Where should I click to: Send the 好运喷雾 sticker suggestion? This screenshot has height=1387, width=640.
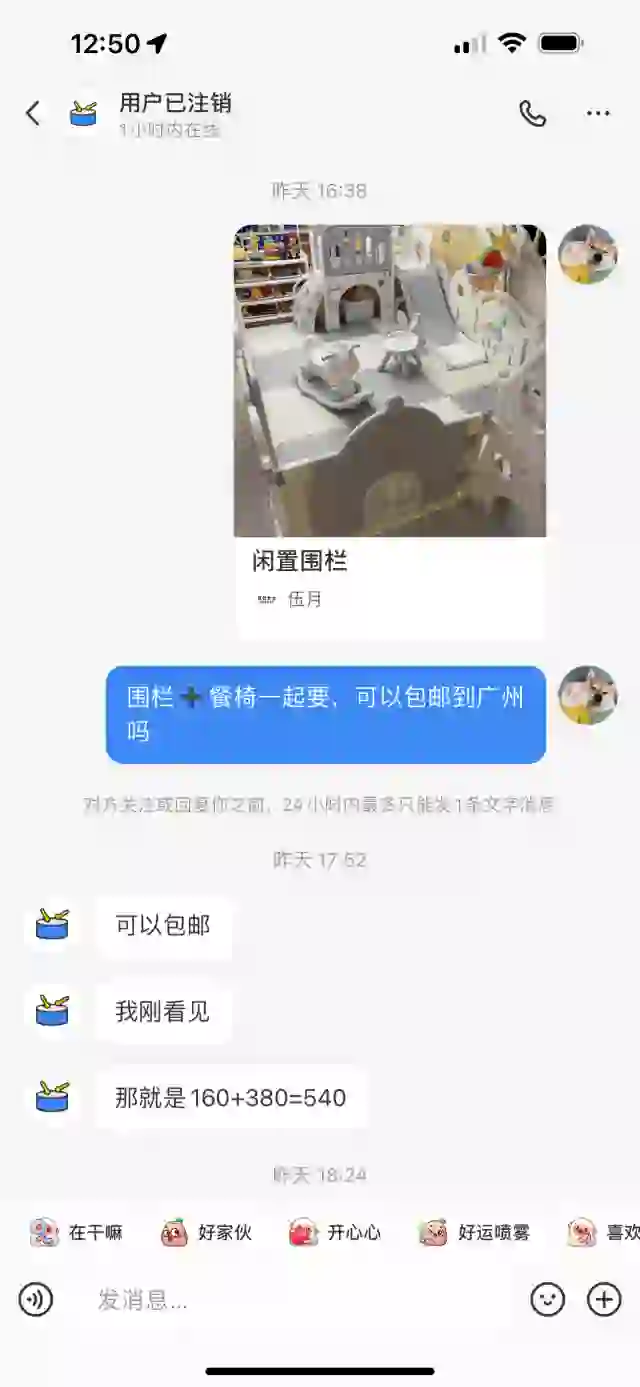pyautogui.click(x=475, y=1232)
